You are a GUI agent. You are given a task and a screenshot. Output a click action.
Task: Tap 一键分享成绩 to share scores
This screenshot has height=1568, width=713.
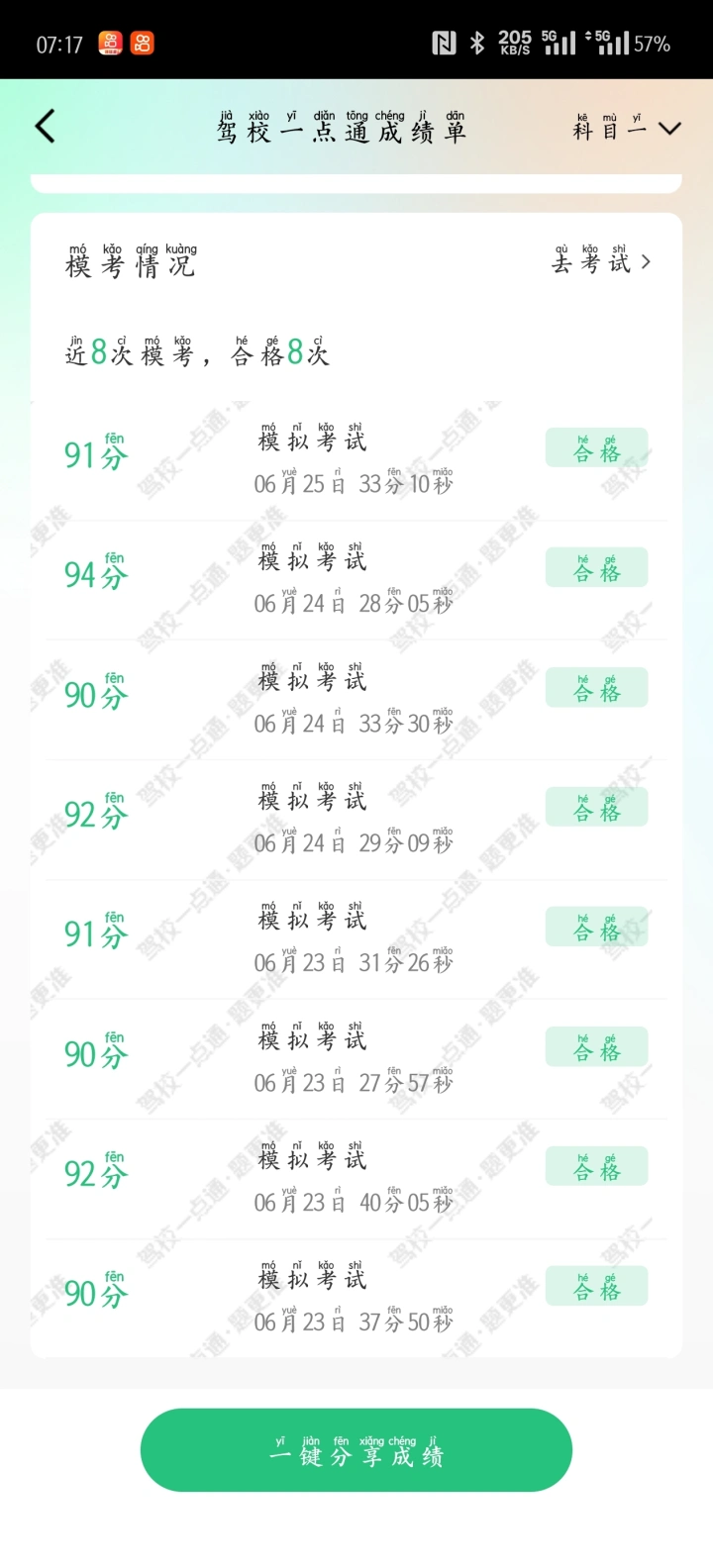[356, 1450]
